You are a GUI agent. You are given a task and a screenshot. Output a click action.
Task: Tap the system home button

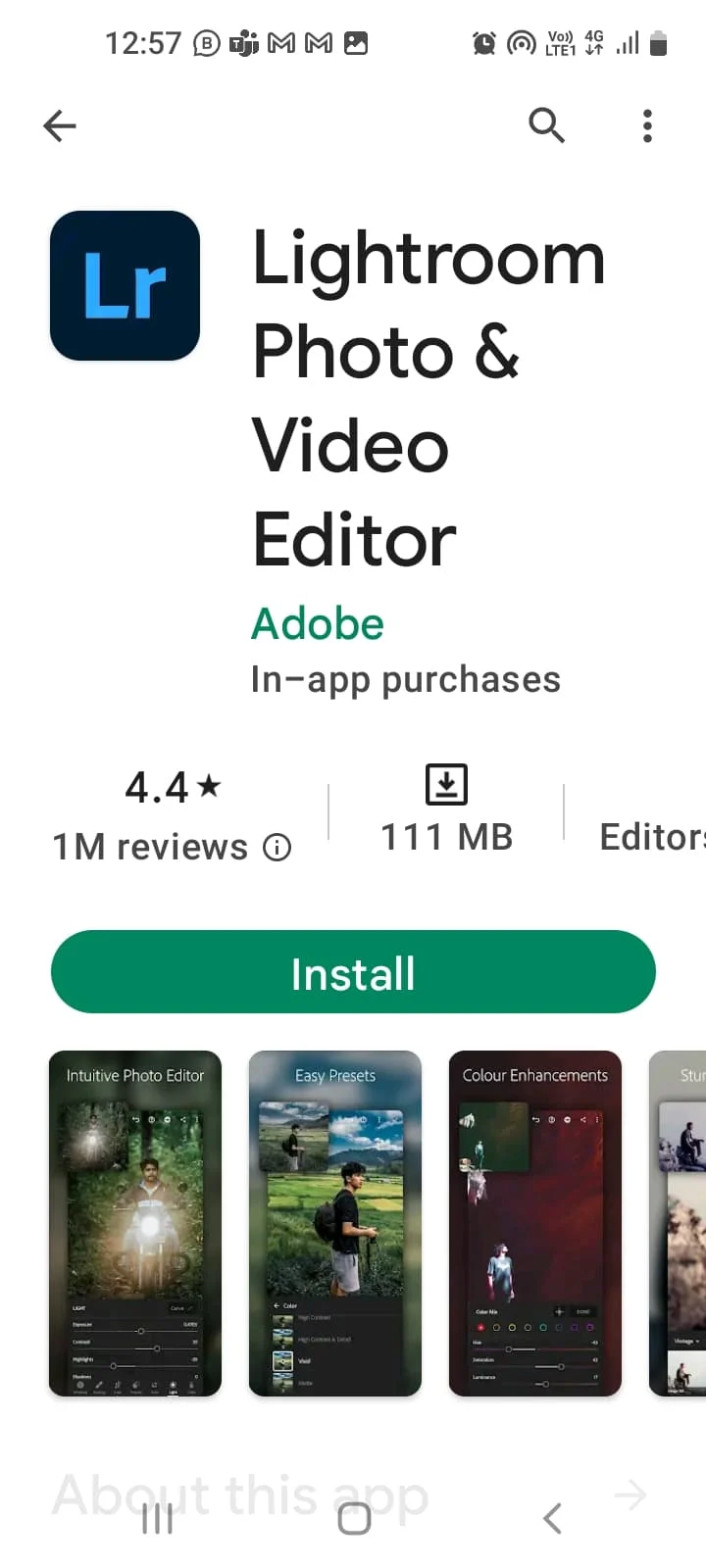(x=354, y=1519)
